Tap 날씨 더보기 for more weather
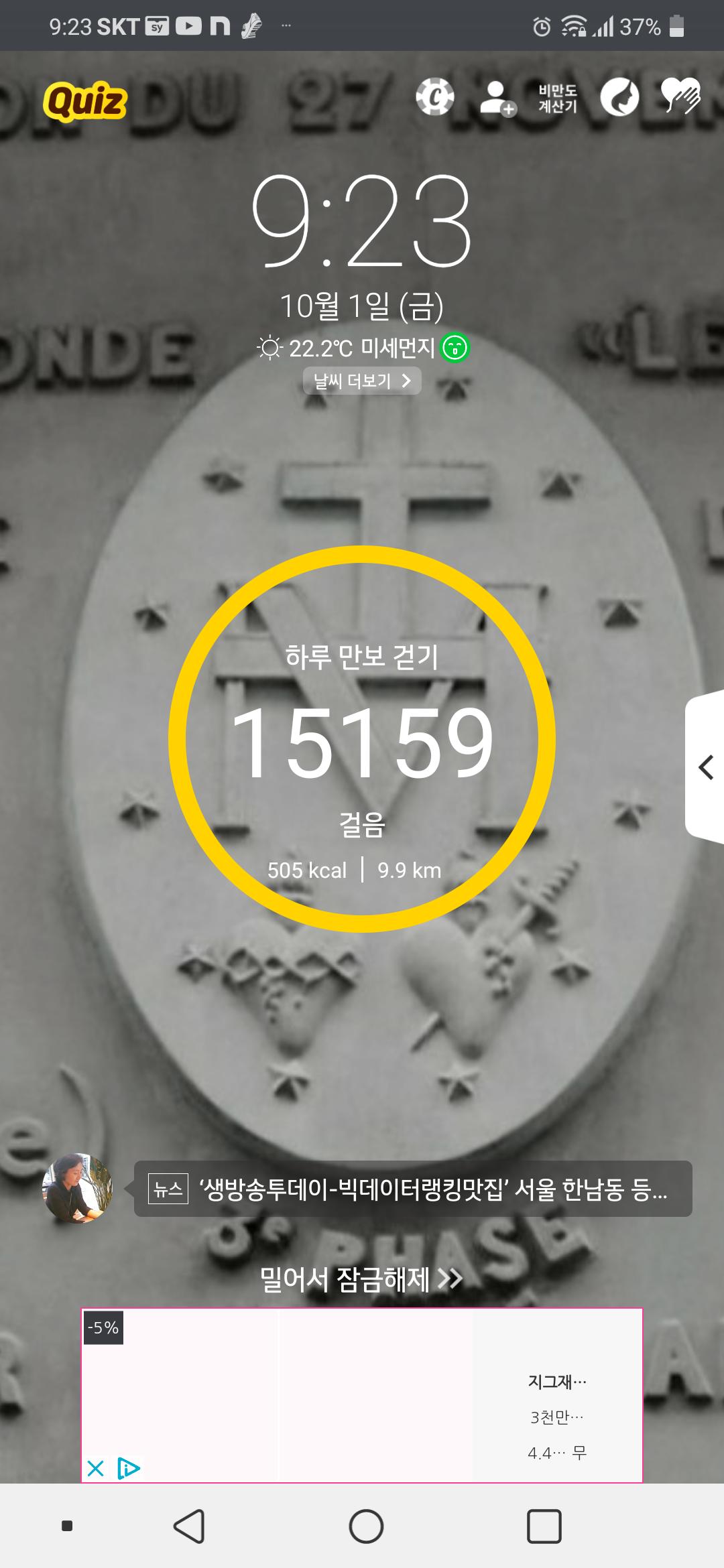Image resolution: width=724 pixels, height=1568 pixels. [362, 381]
